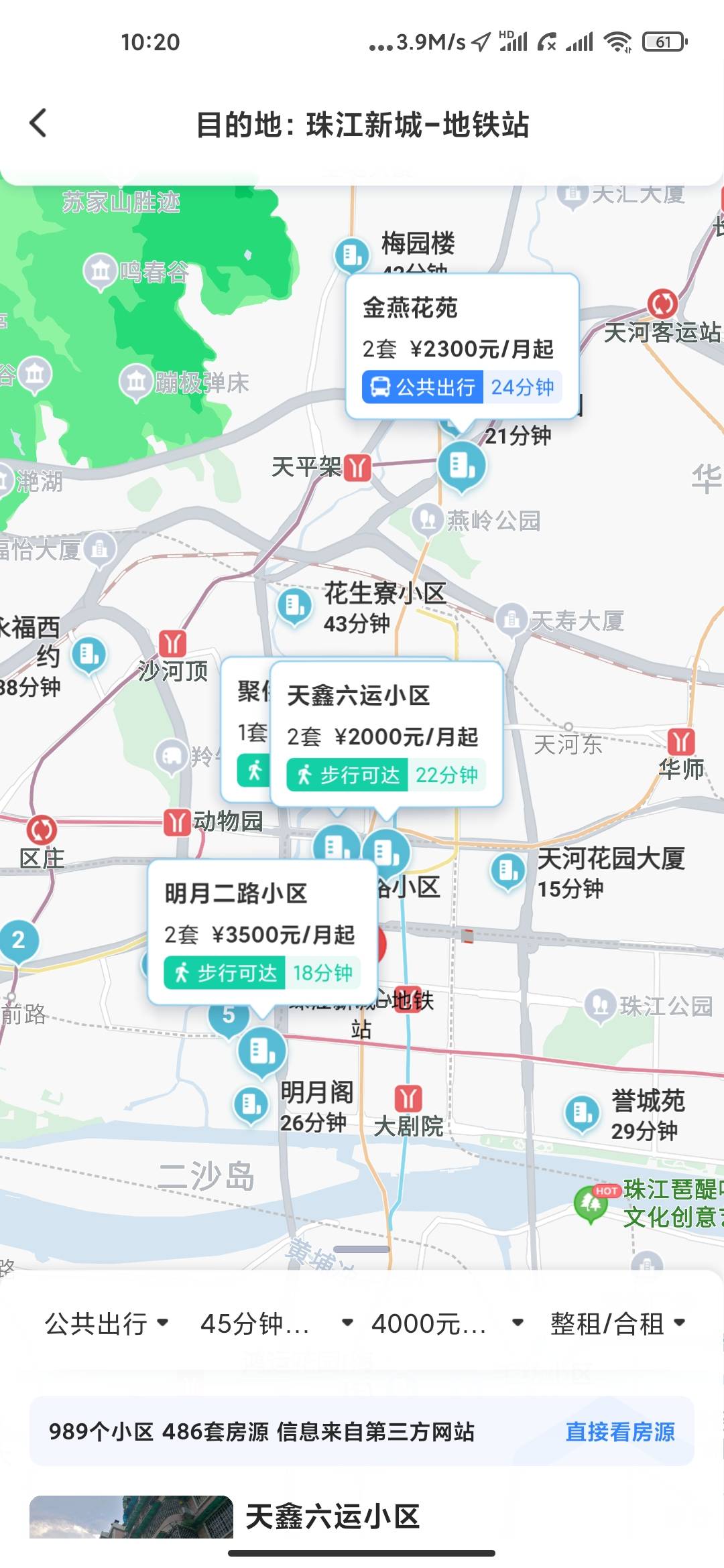Select the 花生寮小区 map marker
The height and width of the screenshot is (1568, 724).
pos(294,606)
